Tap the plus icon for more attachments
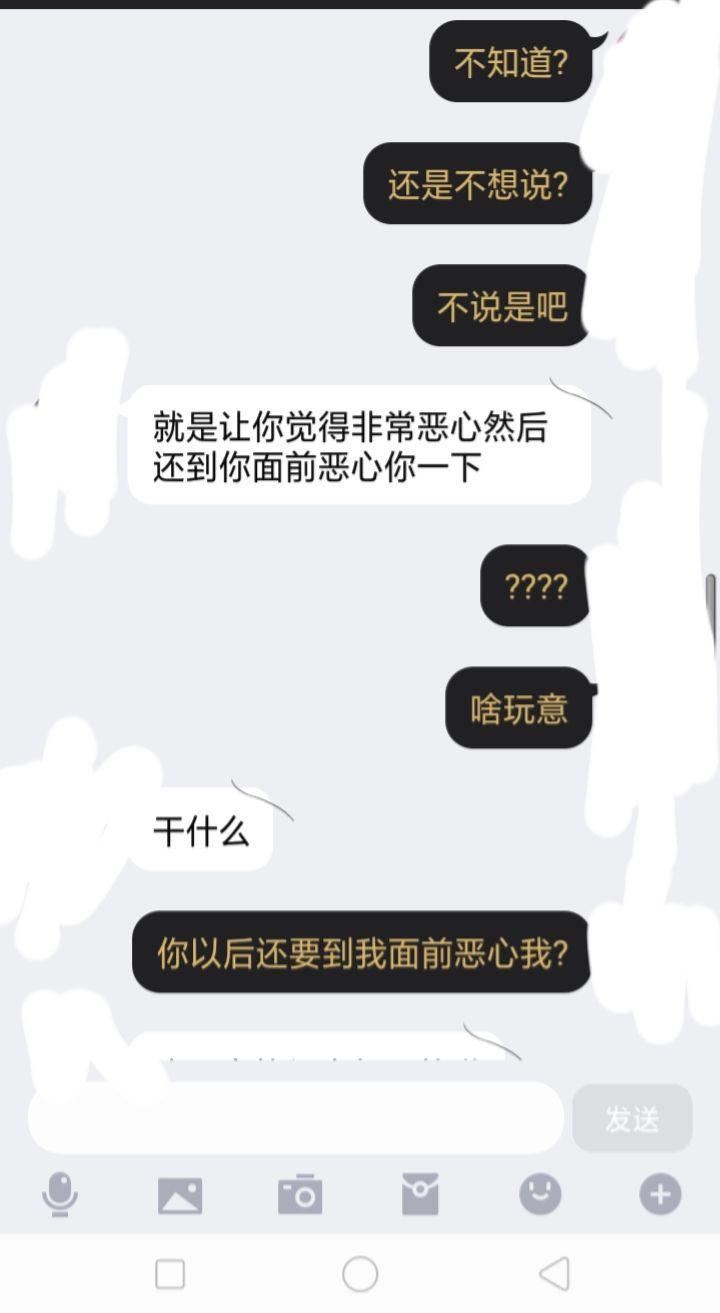The height and width of the screenshot is (1313, 720). (x=659, y=1195)
